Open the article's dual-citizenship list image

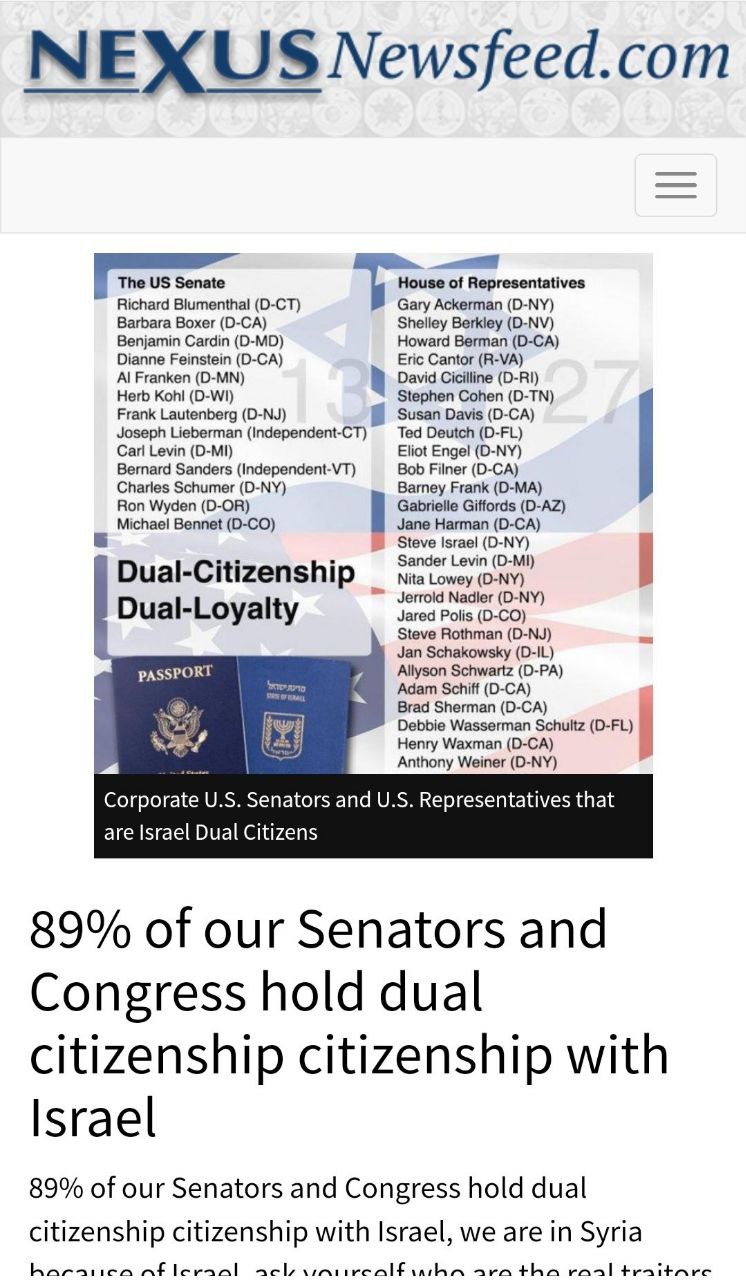tap(373, 513)
